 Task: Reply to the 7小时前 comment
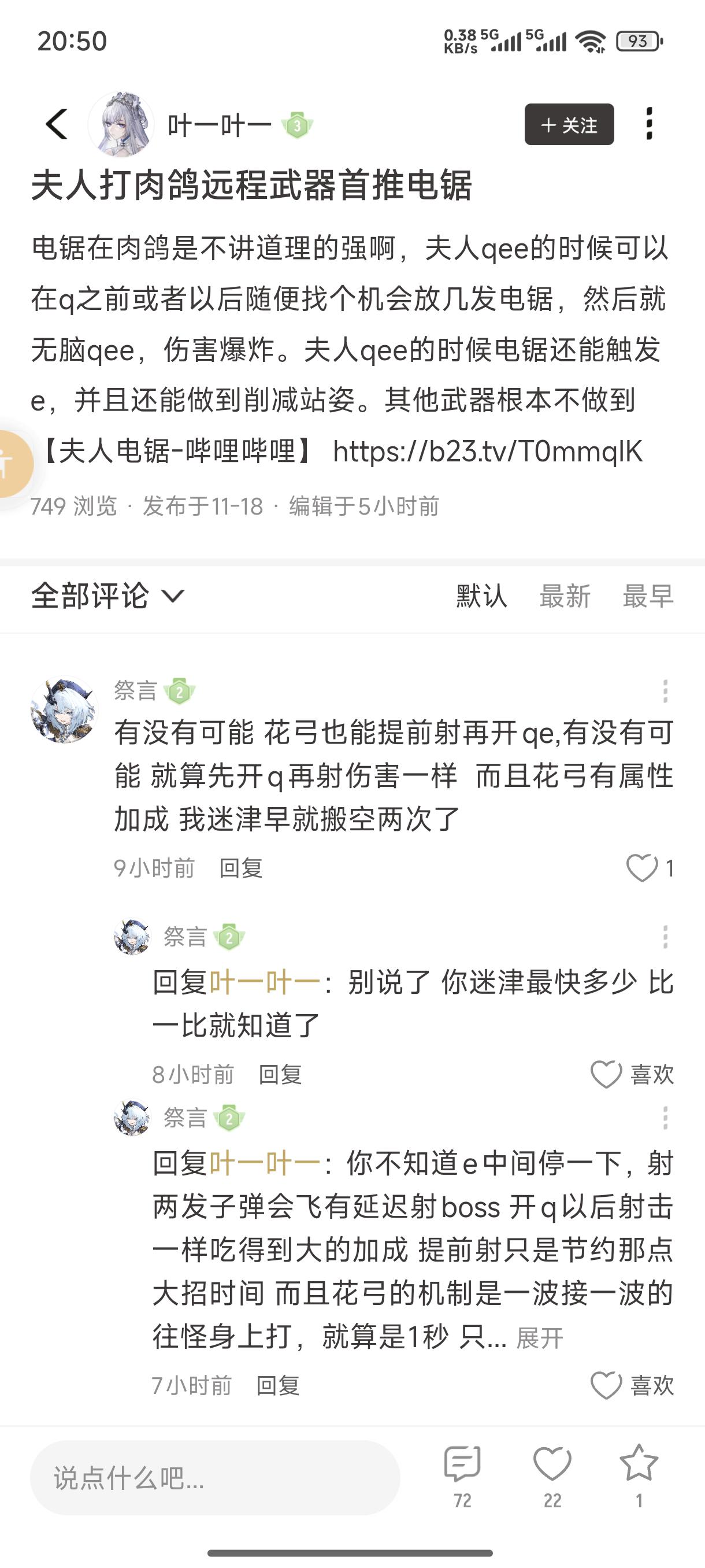point(278,1386)
